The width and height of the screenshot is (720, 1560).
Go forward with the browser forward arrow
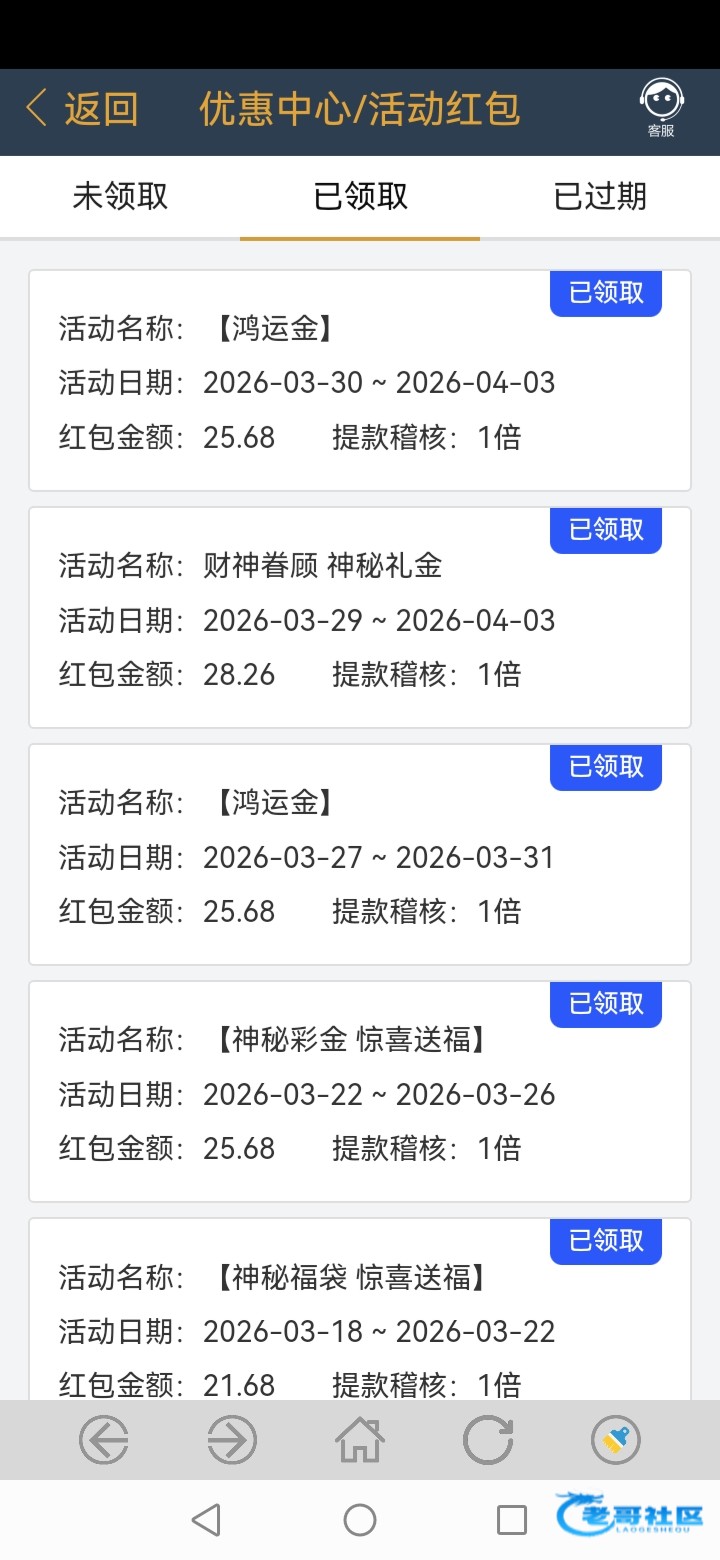click(232, 1441)
